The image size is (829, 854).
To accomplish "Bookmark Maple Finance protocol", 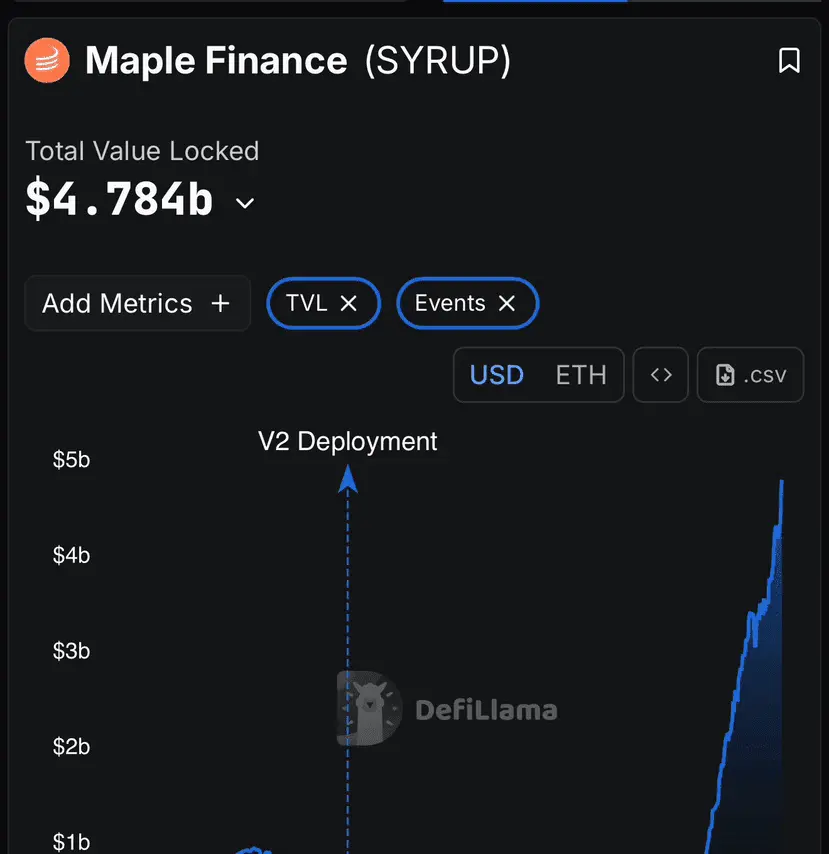I will [x=789, y=61].
